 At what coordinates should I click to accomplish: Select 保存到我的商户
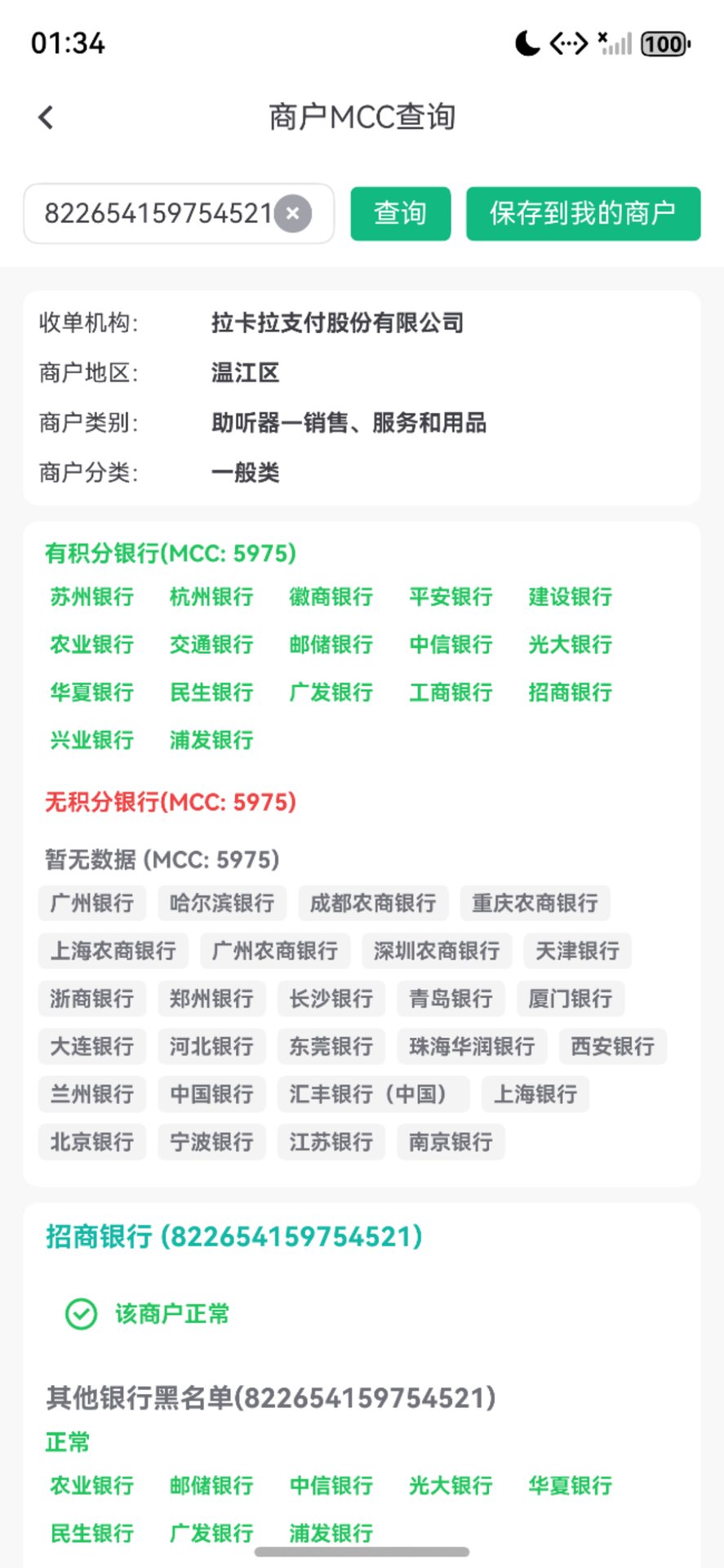583,214
